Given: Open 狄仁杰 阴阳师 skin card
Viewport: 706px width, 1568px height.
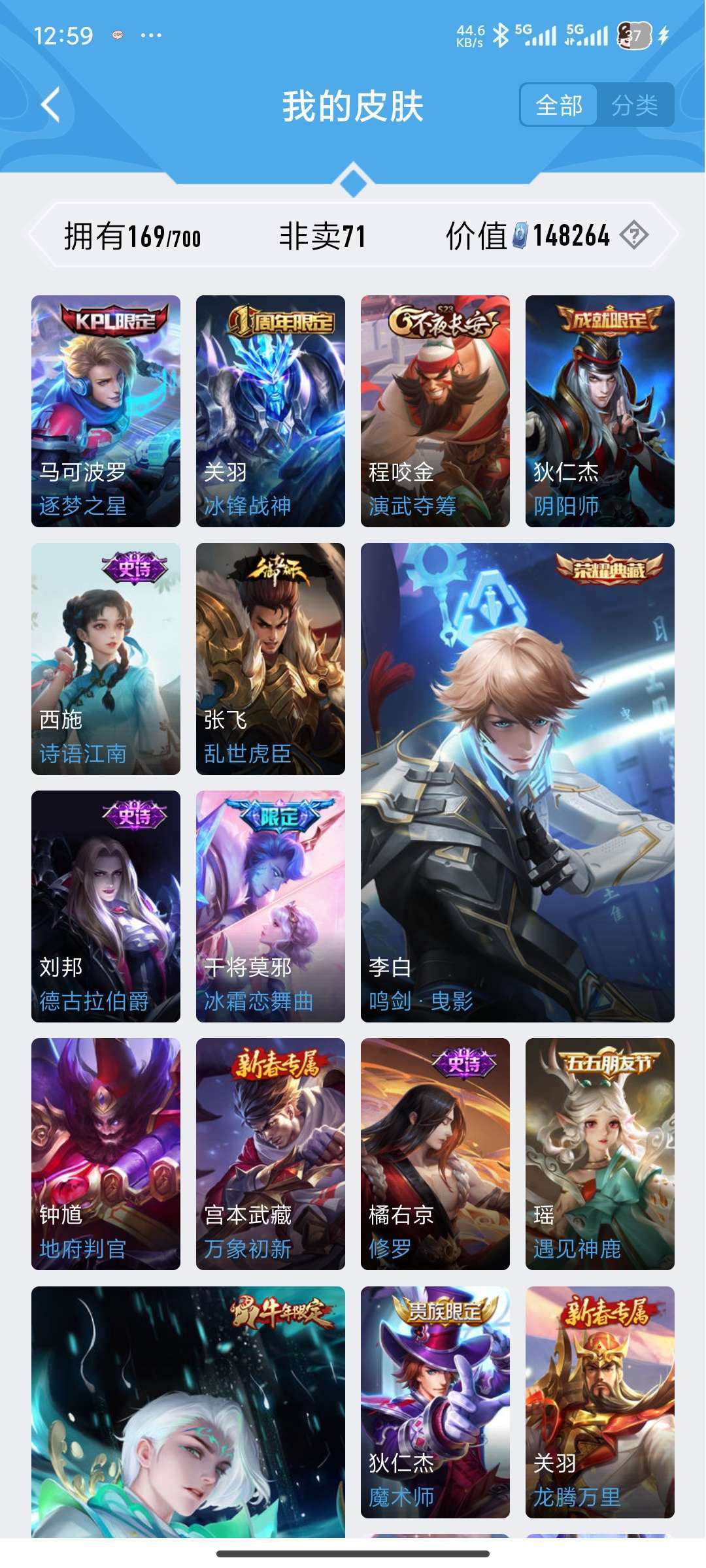Looking at the screenshot, I should click(x=600, y=411).
